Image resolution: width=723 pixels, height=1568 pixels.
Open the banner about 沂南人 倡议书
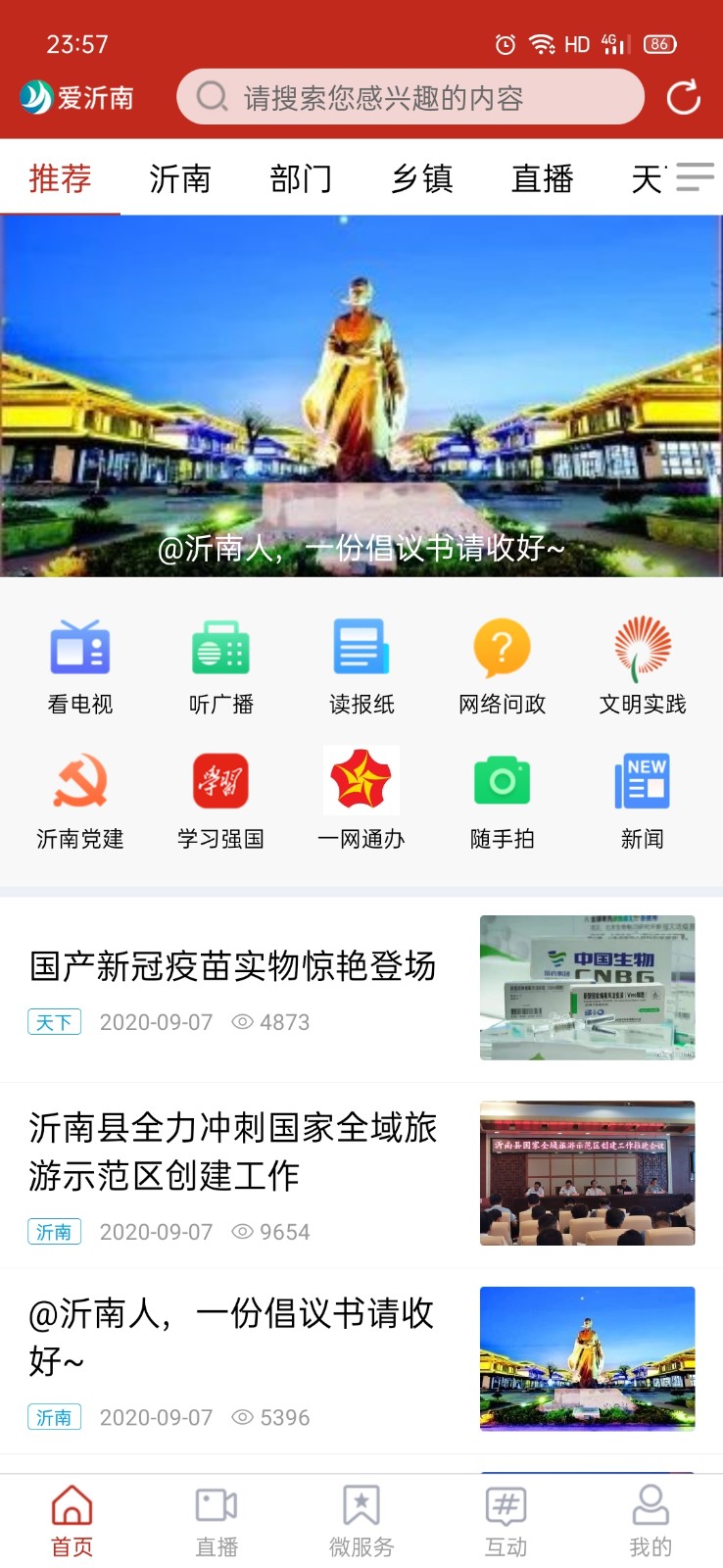pyautogui.click(x=361, y=396)
